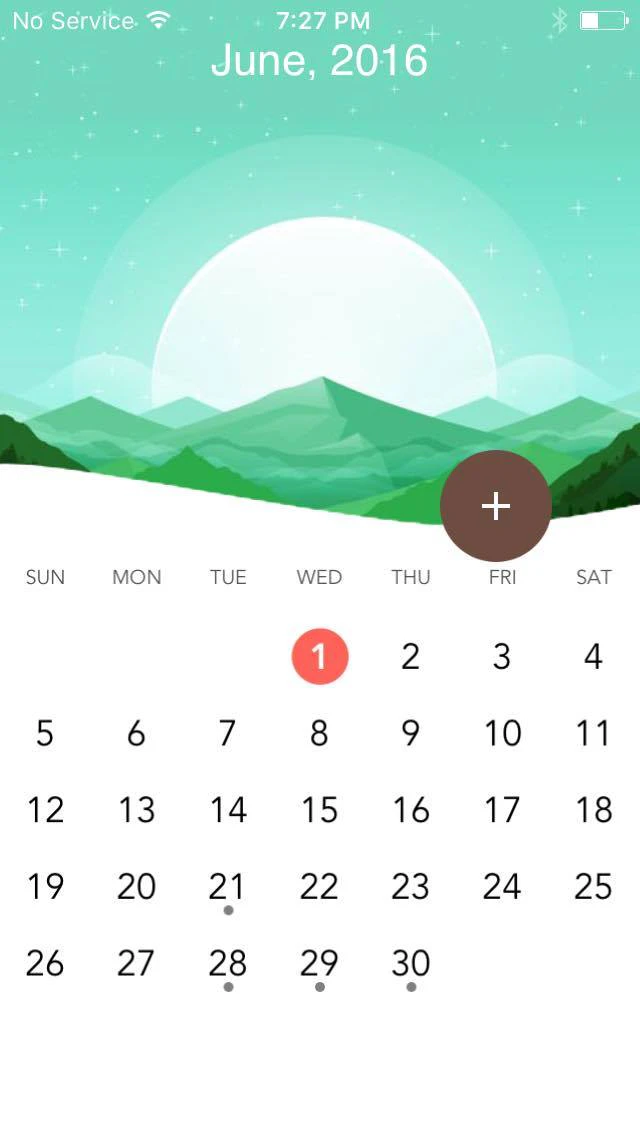Open June 28 on the calendar
The height and width of the screenshot is (1136, 640).
[x=228, y=963]
